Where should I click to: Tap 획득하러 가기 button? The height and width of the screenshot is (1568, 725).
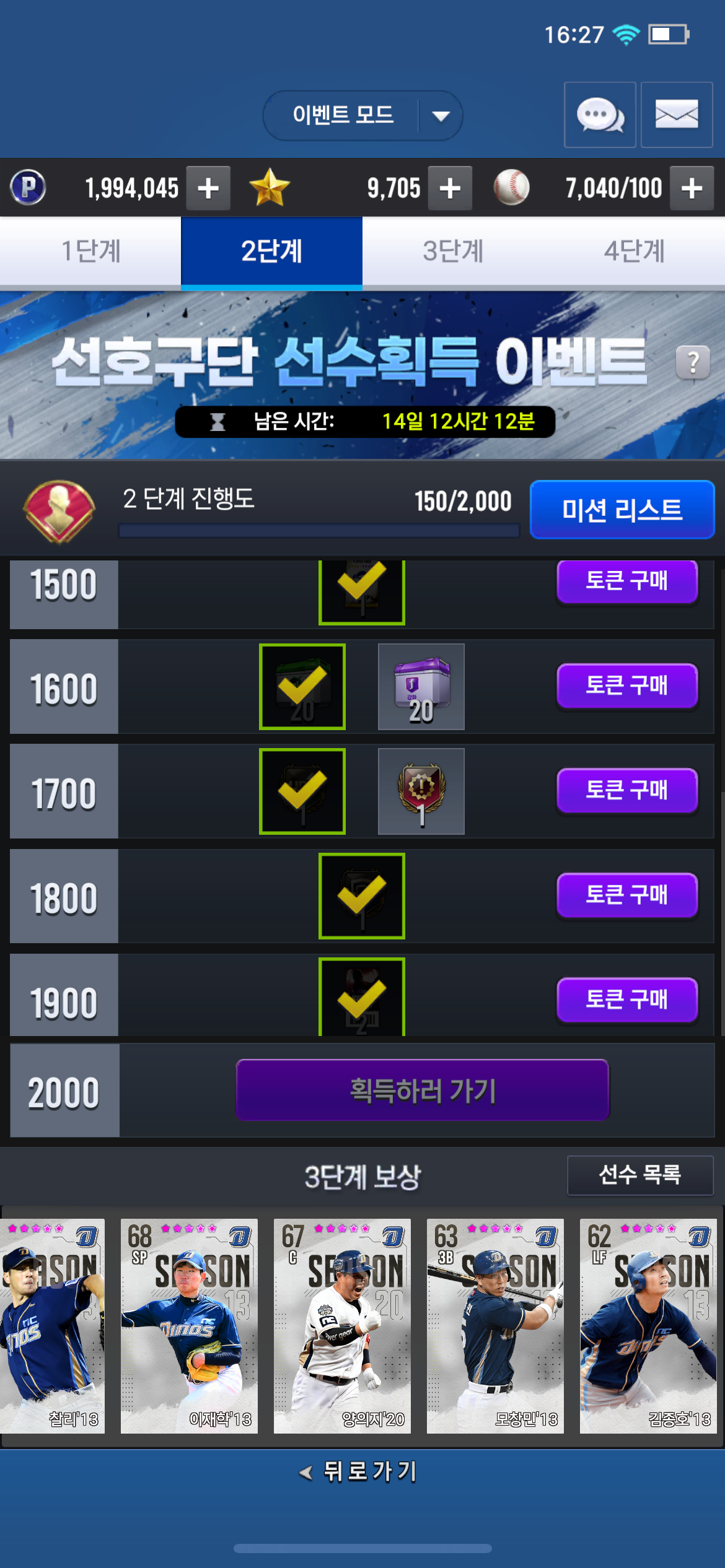coord(423,1090)
